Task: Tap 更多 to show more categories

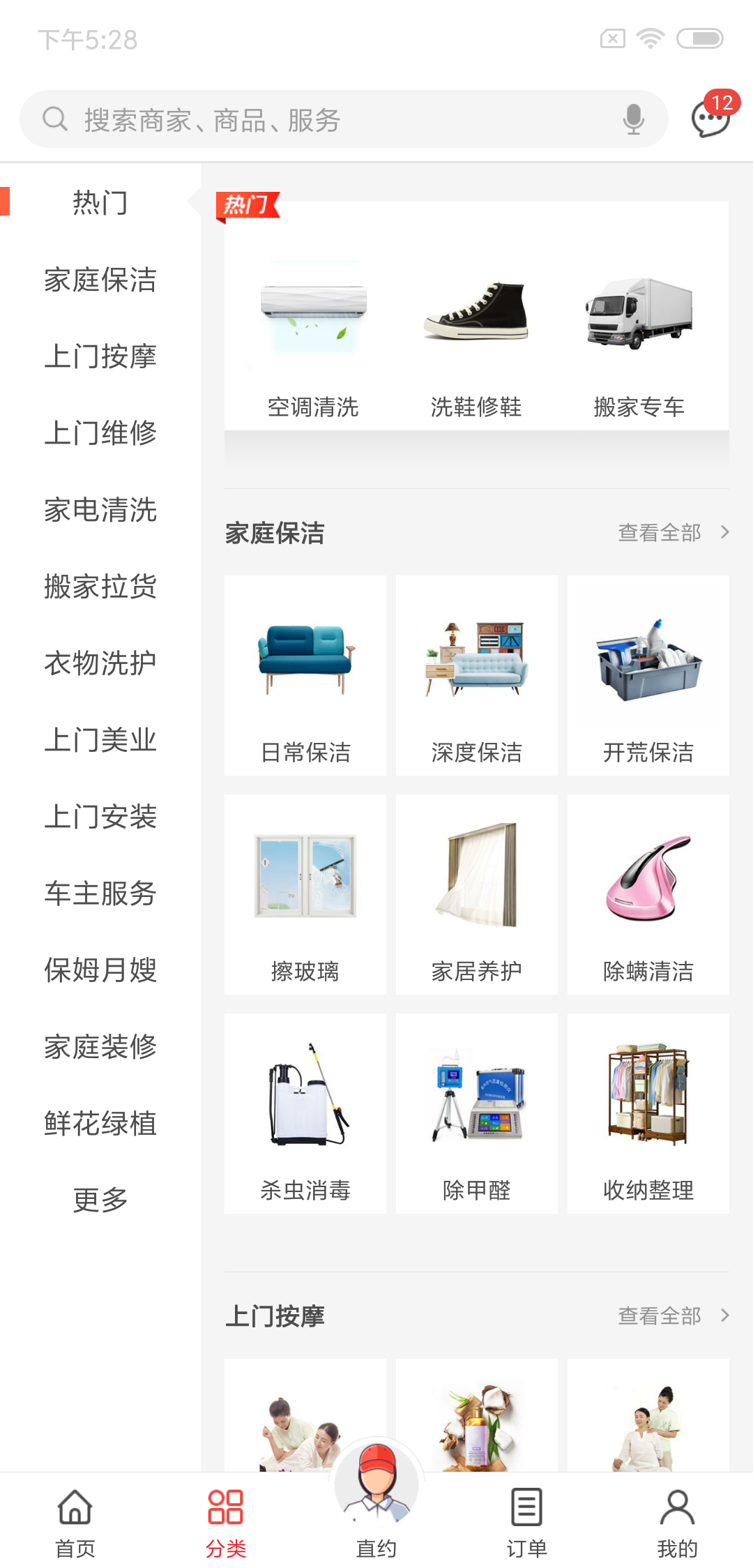Action: [100, 1198]
